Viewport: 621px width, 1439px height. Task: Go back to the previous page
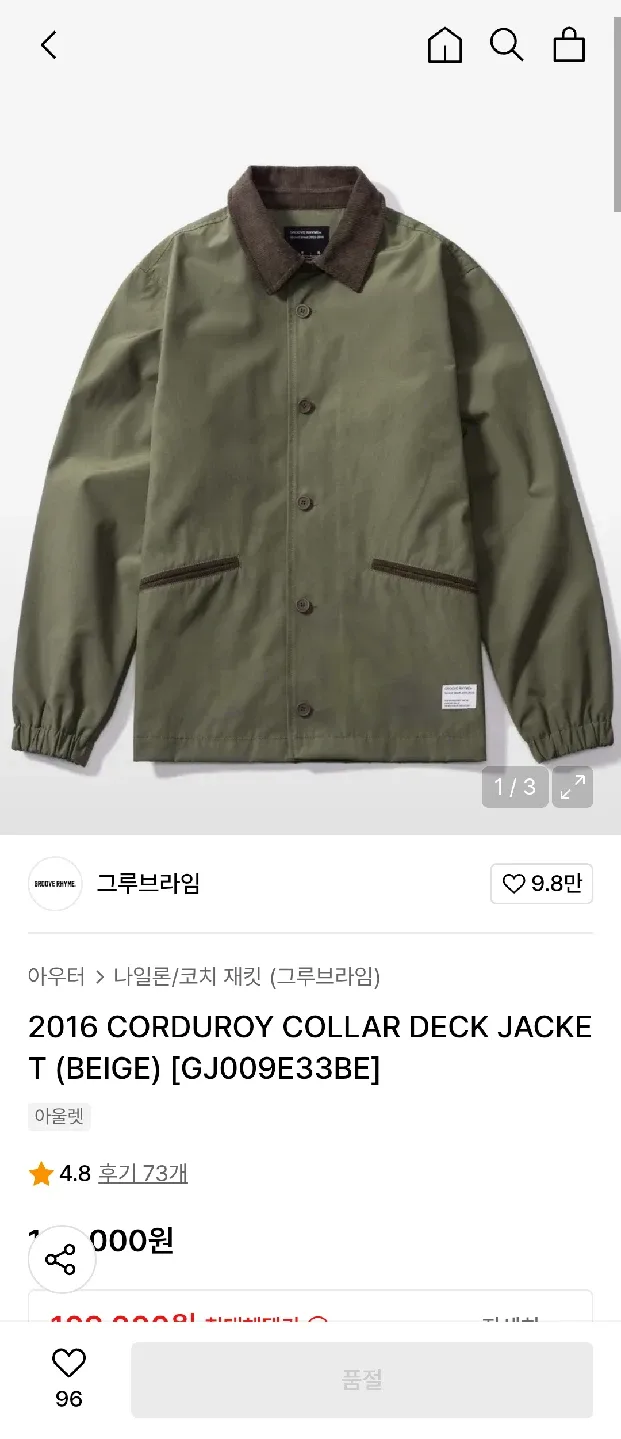(48, 45)
